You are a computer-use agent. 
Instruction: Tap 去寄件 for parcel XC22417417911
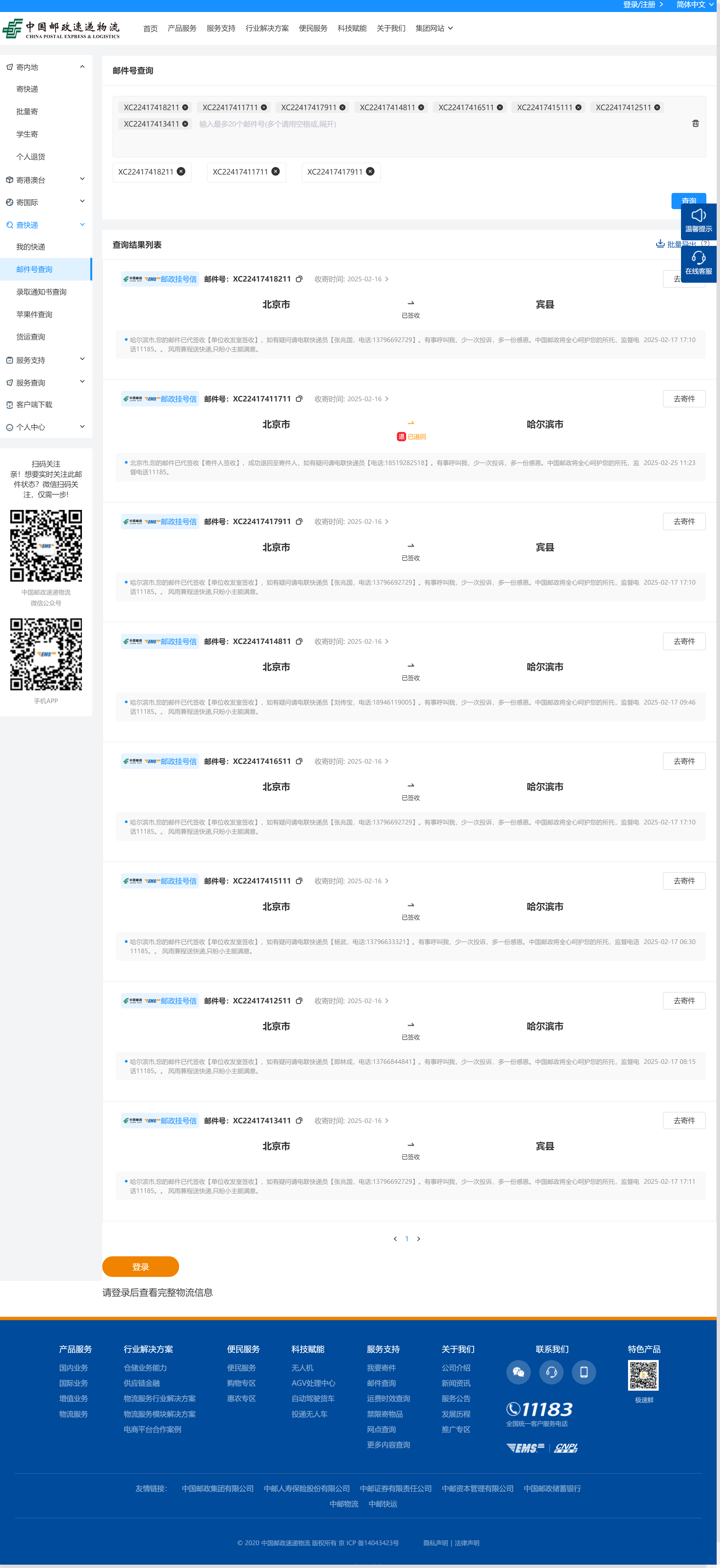[x=683, y=522]
